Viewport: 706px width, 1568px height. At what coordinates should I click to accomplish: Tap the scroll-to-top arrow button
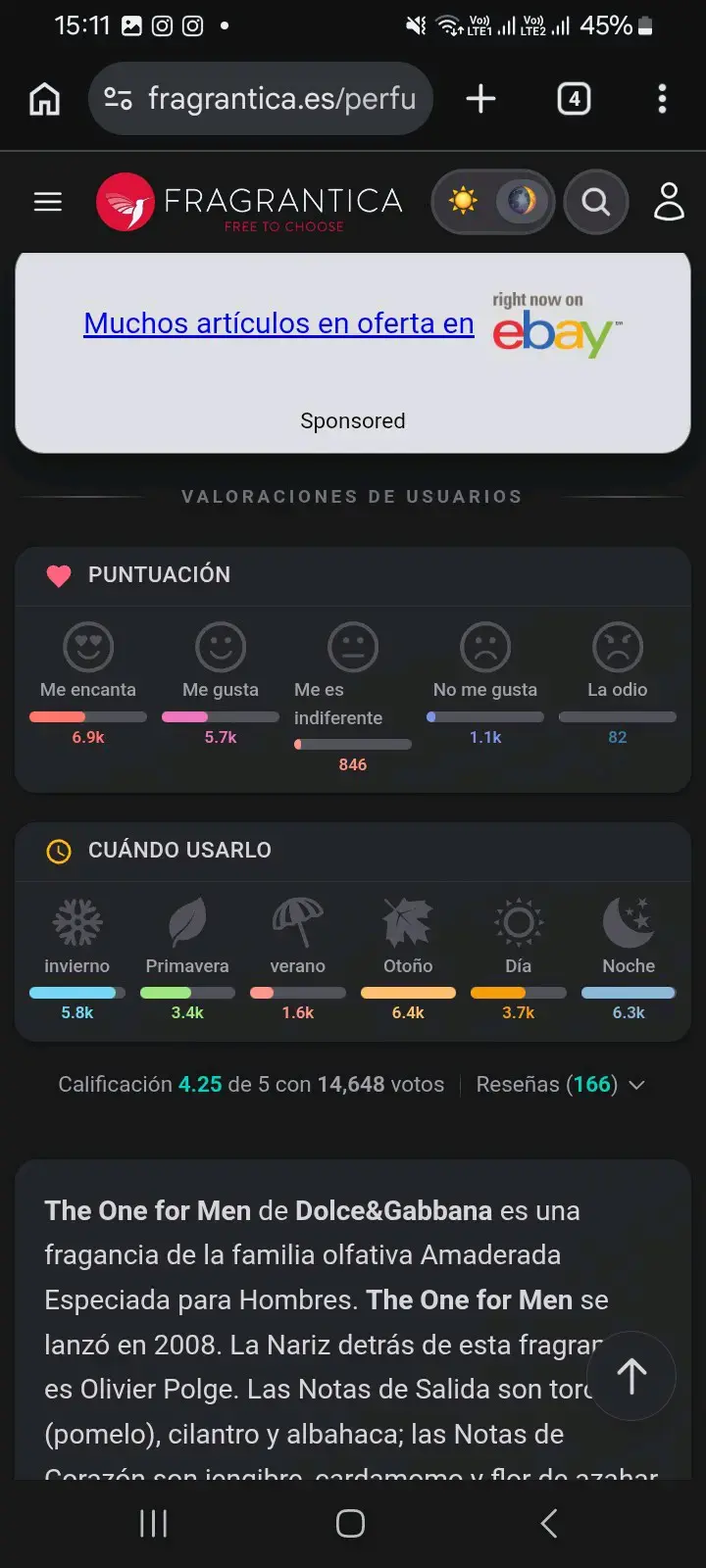coord(631,1376)
